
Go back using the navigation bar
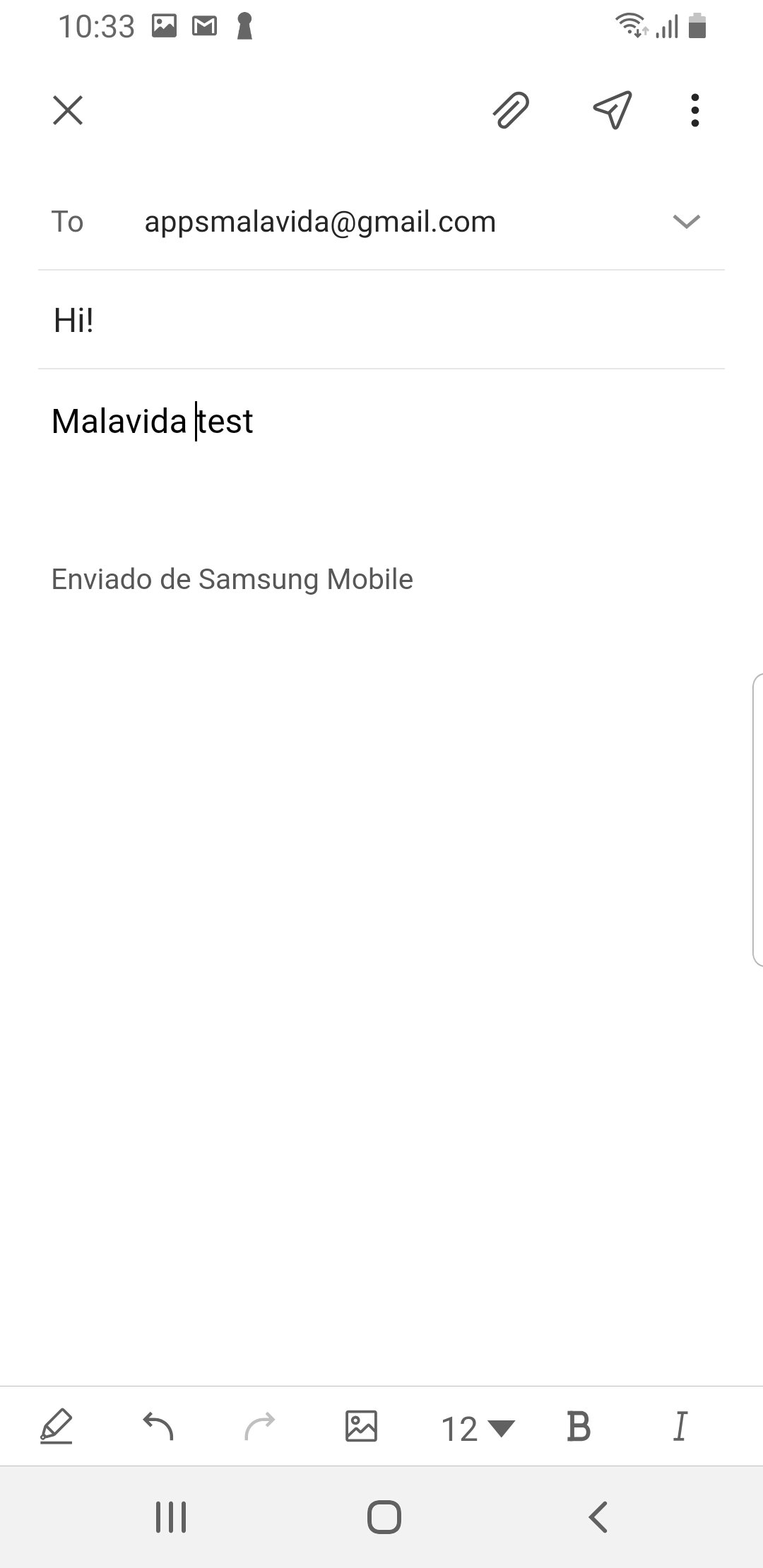(598, 1517)
